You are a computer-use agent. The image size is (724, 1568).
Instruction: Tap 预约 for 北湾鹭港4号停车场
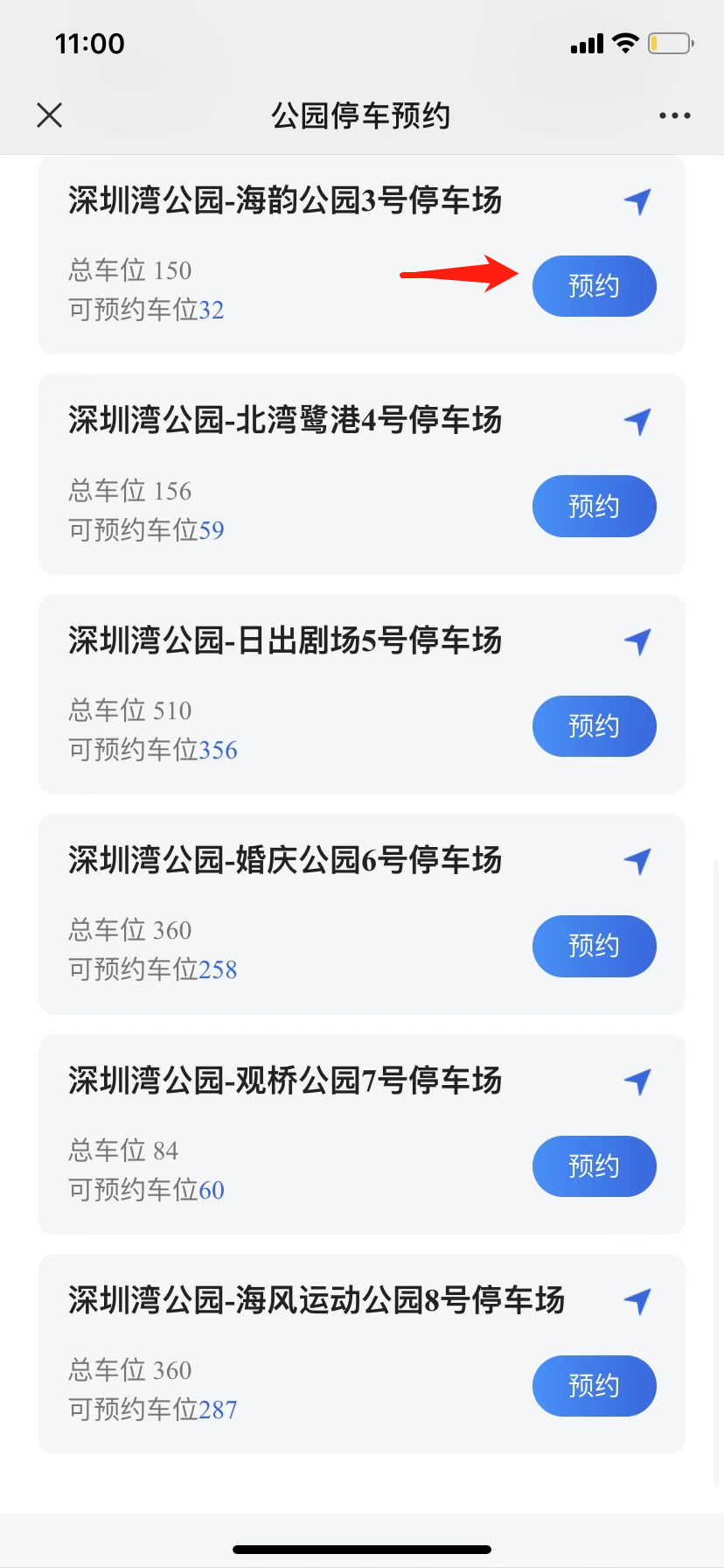[594, 506]
